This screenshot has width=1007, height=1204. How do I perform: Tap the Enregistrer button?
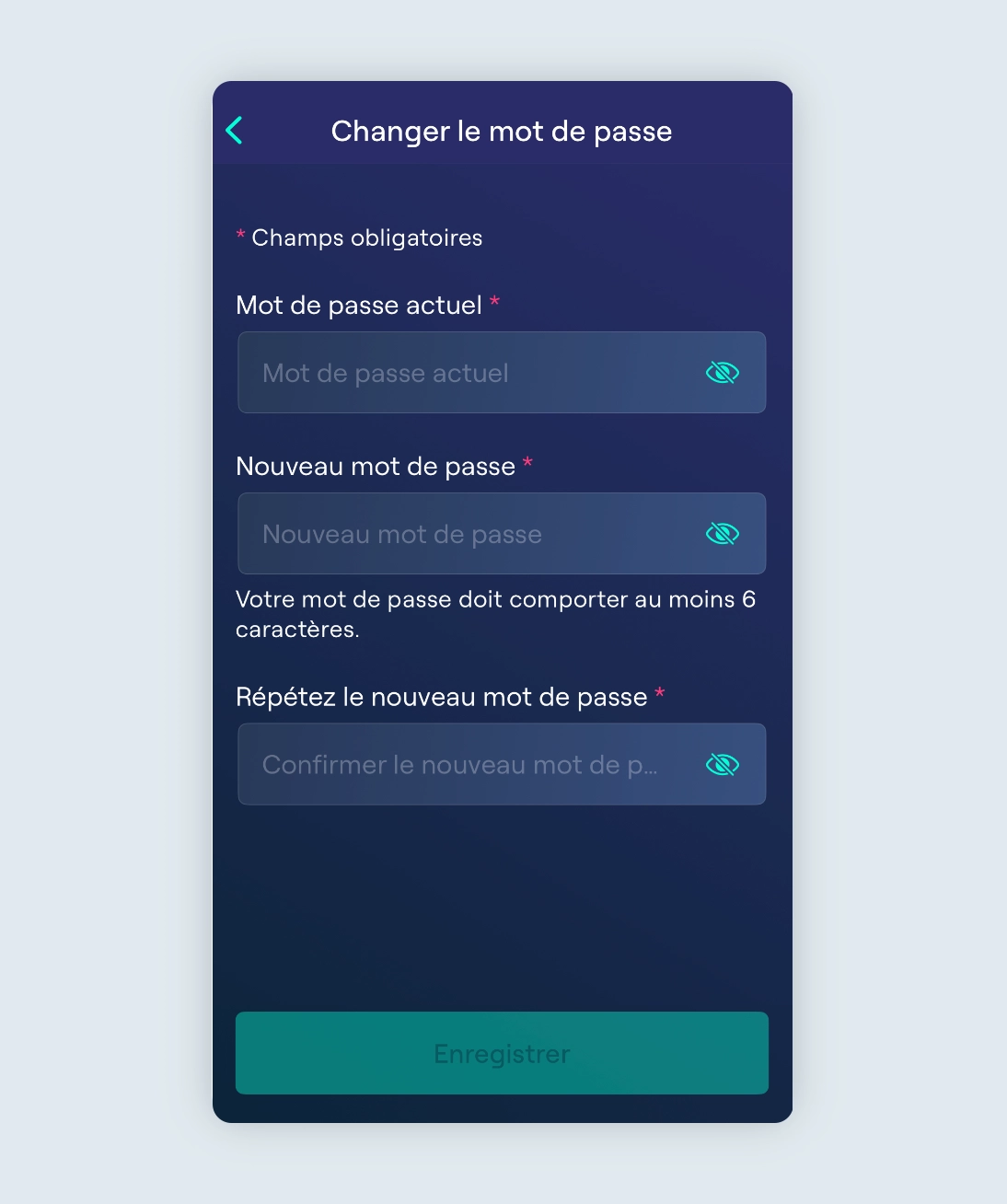502,1053
